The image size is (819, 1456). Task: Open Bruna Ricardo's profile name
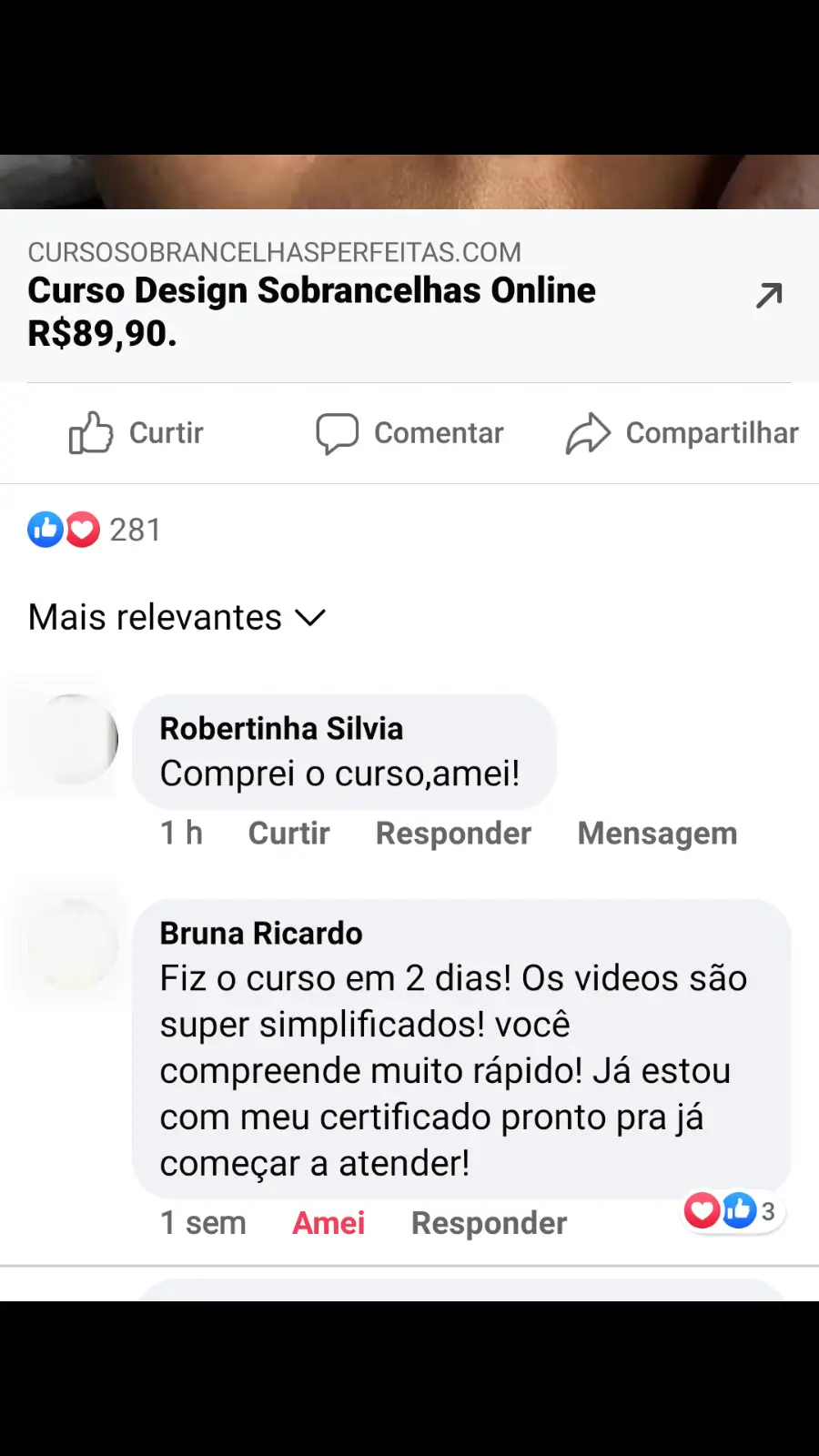coord(261,934)
